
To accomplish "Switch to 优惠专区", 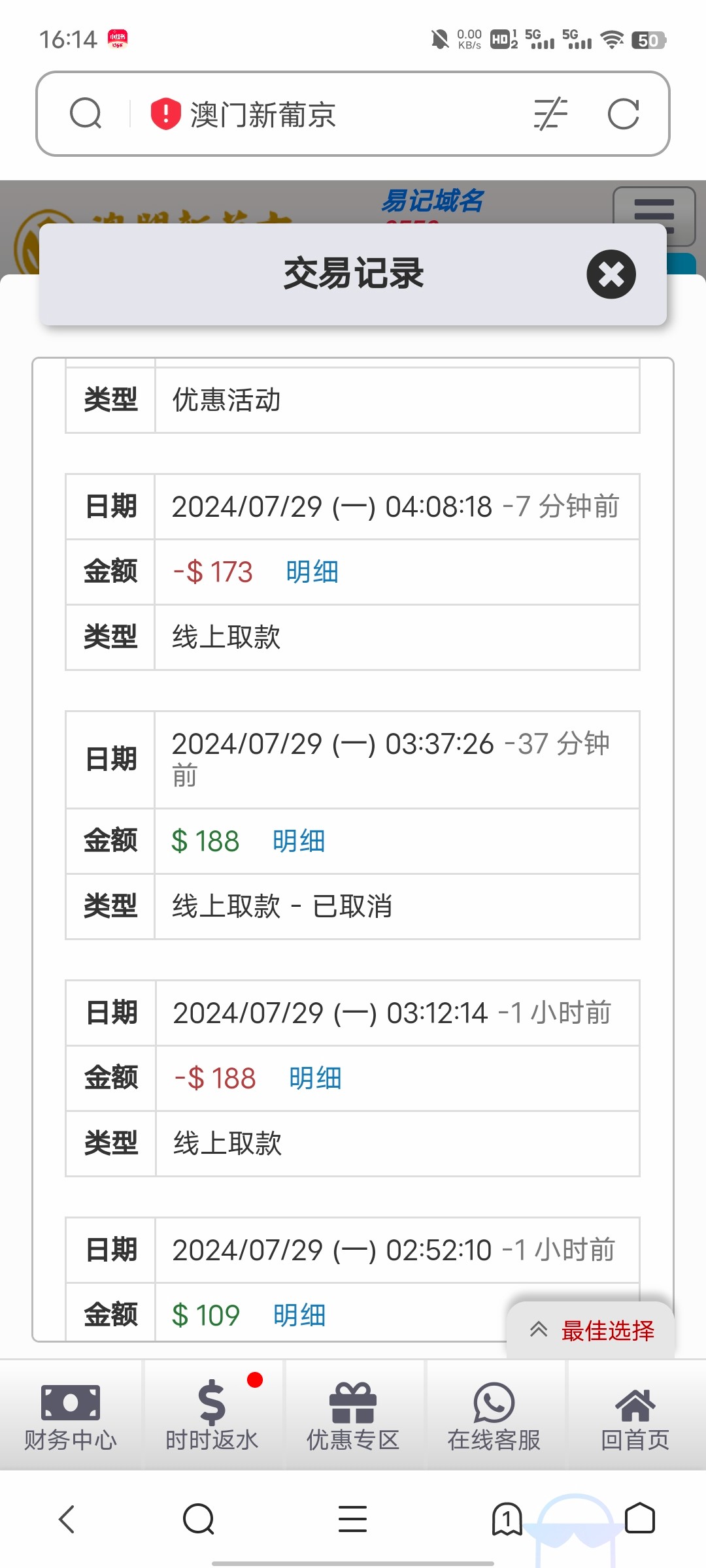I will tap(353, 1415).
